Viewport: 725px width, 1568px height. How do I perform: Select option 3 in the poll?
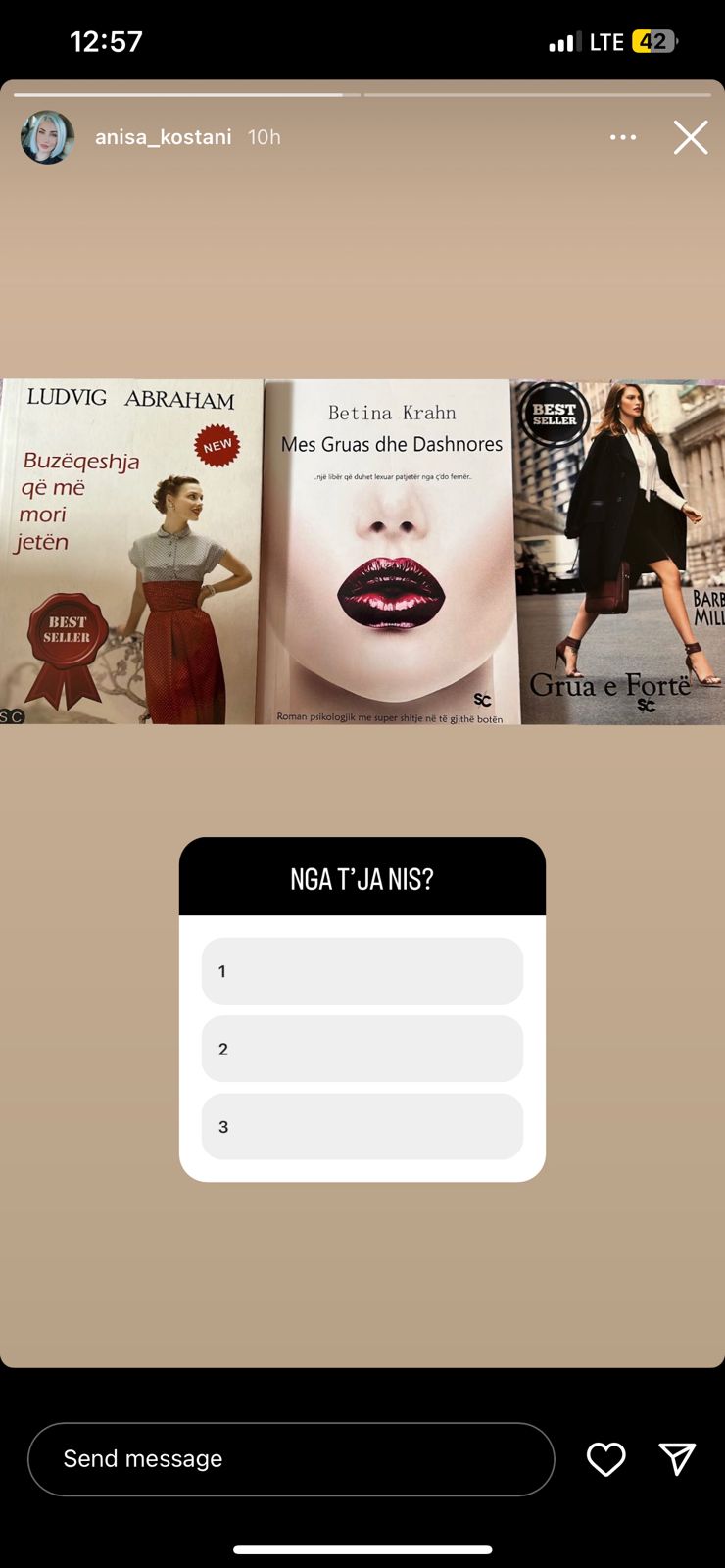[362, 1127]
